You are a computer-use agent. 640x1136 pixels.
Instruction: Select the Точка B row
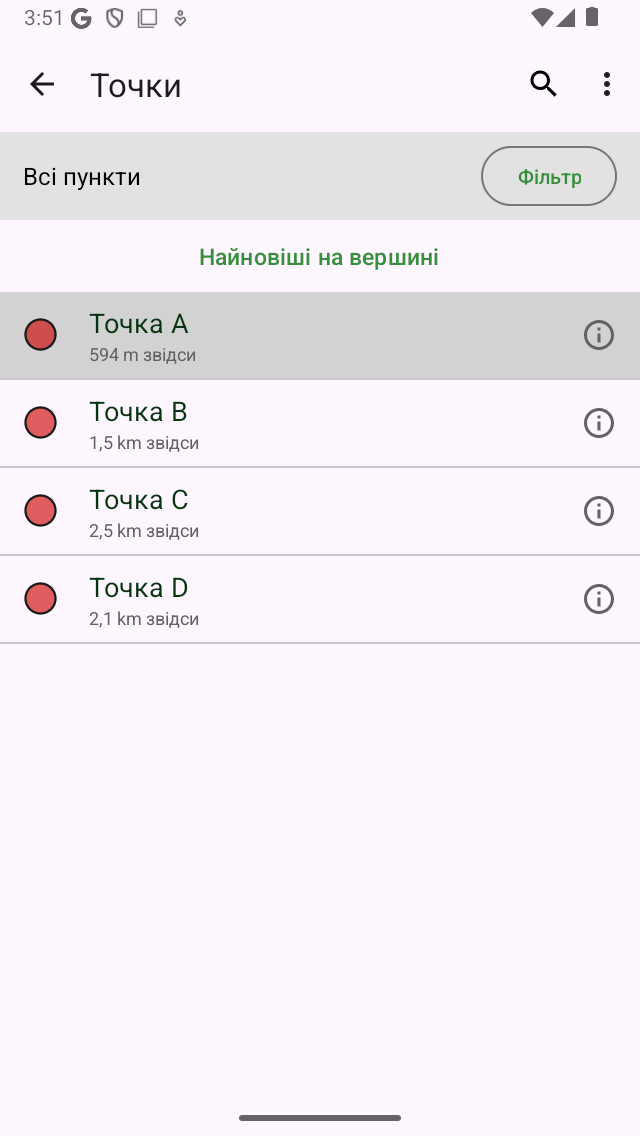[300, 424]
